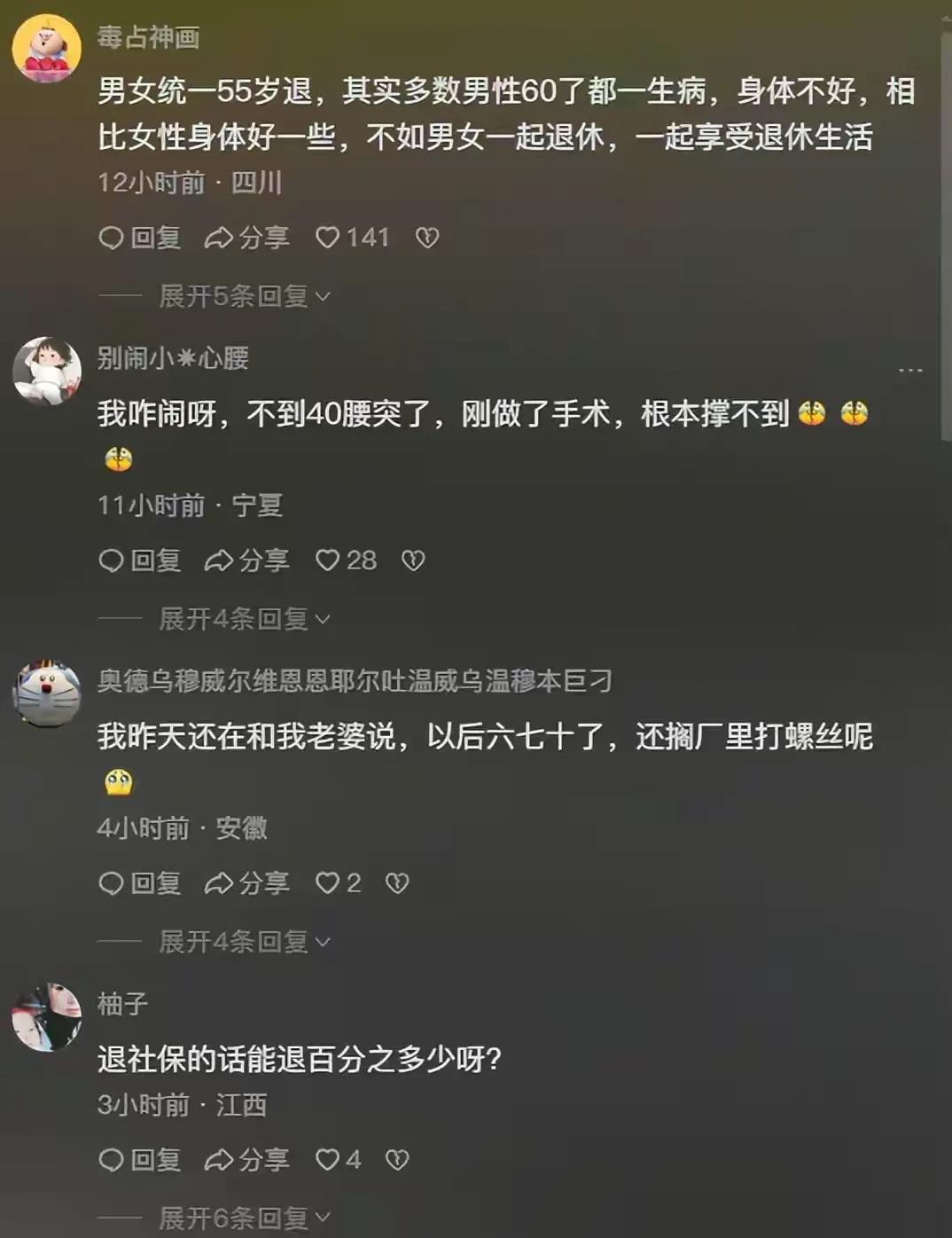
Task: Expand 展开4条回复 under the 打螺丝 comment
Action: click(x=244, y=942)
